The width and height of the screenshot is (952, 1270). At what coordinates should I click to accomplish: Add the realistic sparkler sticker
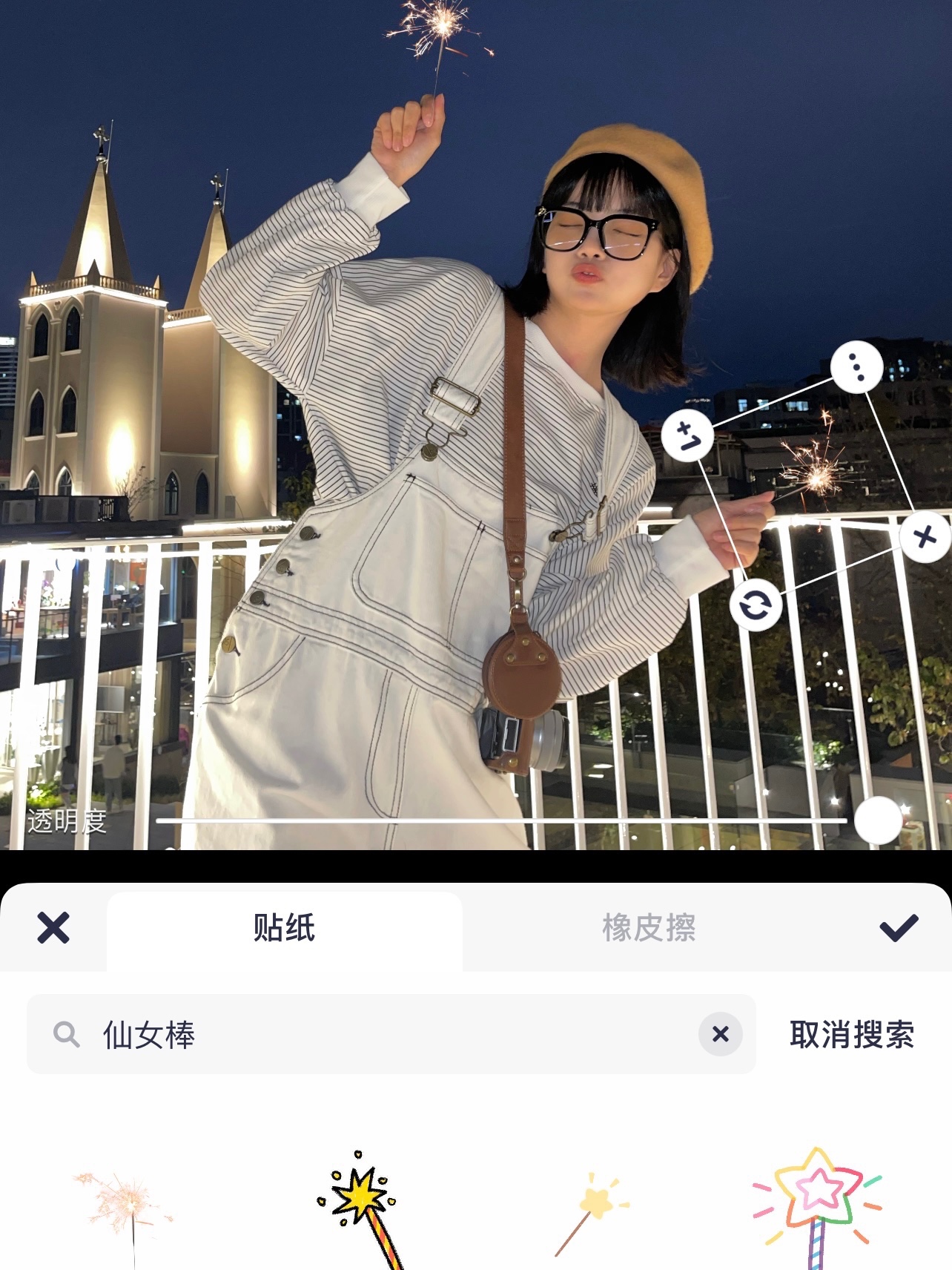coord(125,1209)
